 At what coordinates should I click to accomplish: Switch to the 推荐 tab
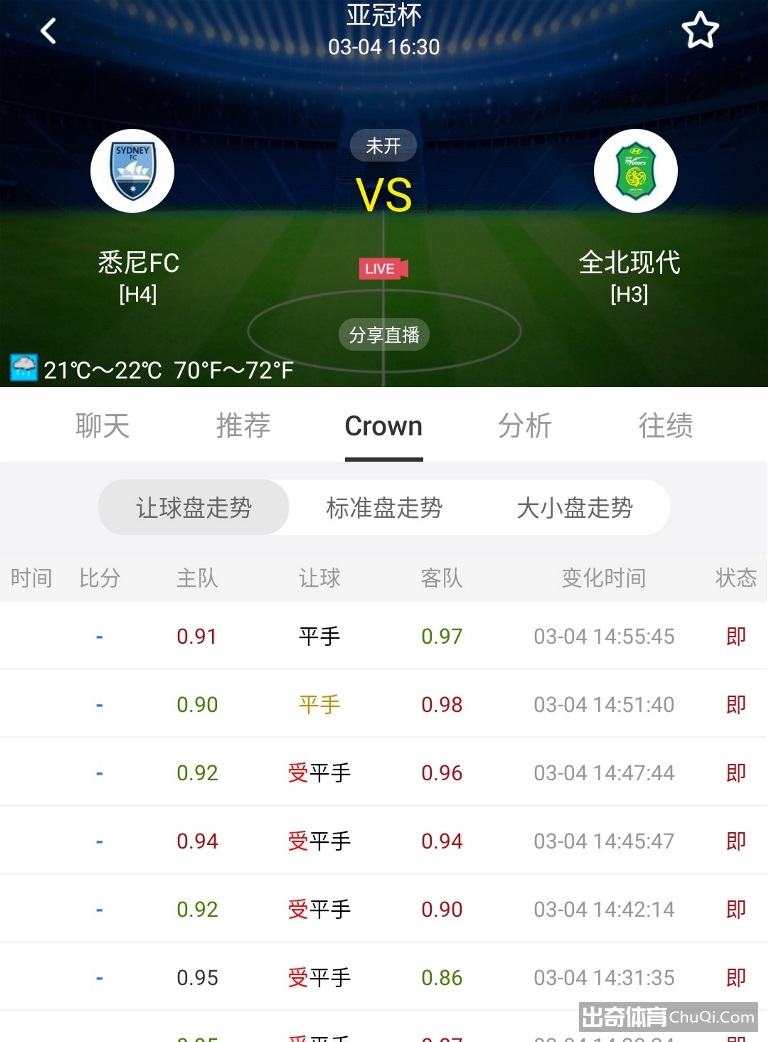coord(243,426)
